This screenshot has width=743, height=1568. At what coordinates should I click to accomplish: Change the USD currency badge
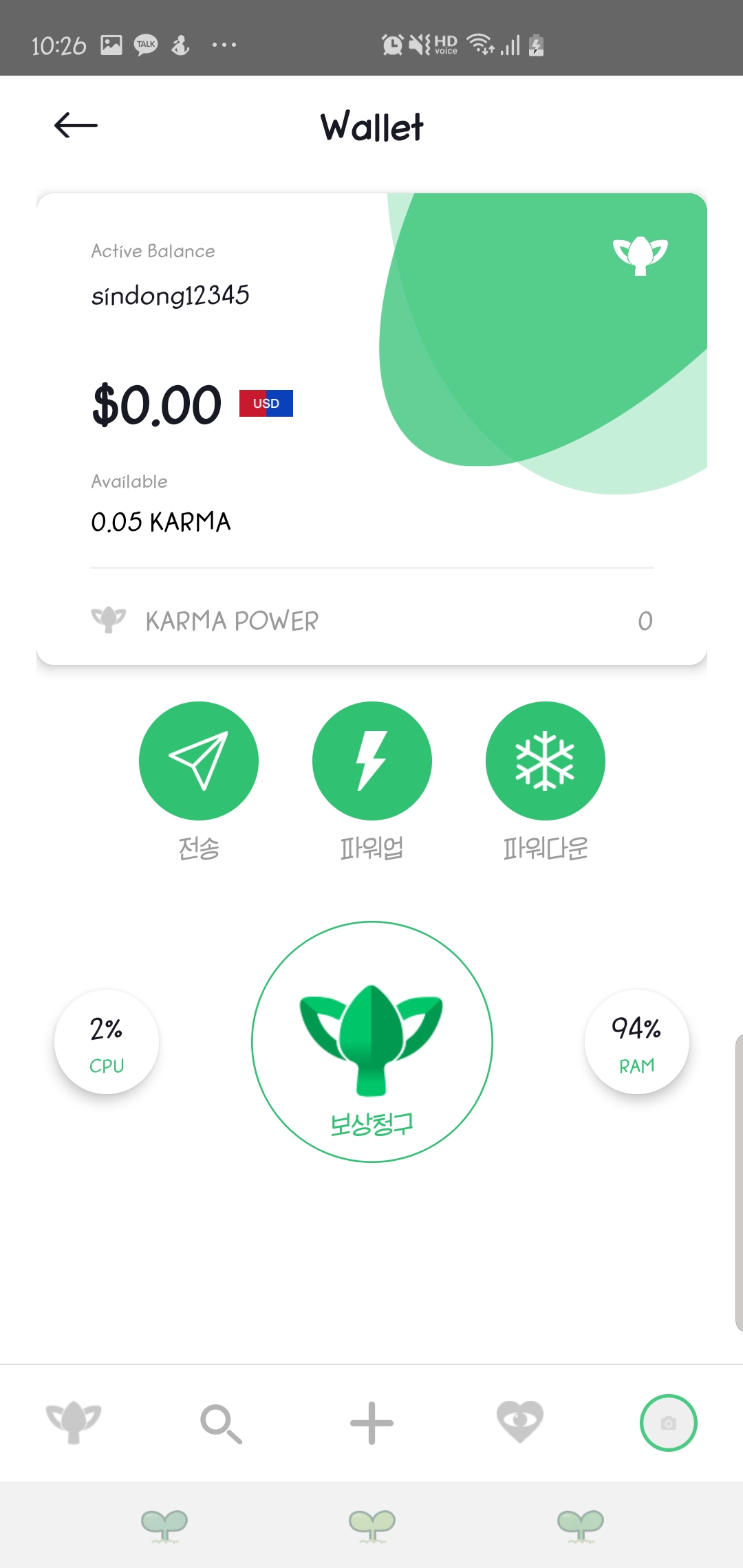[266, 403]
